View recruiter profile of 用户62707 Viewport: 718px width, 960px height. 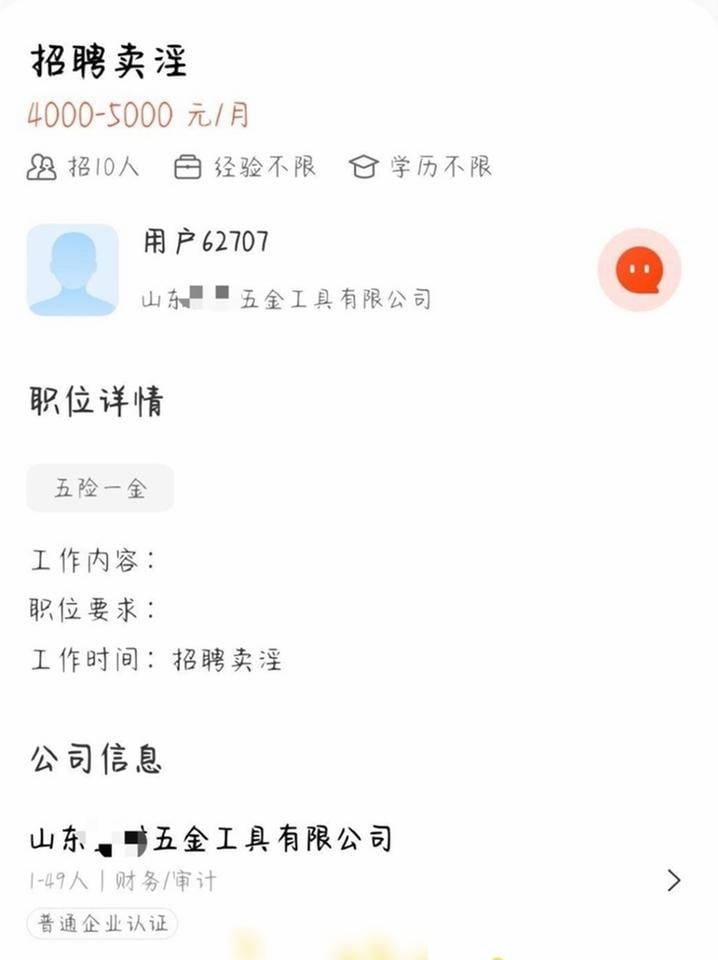(x=72, y=270)
